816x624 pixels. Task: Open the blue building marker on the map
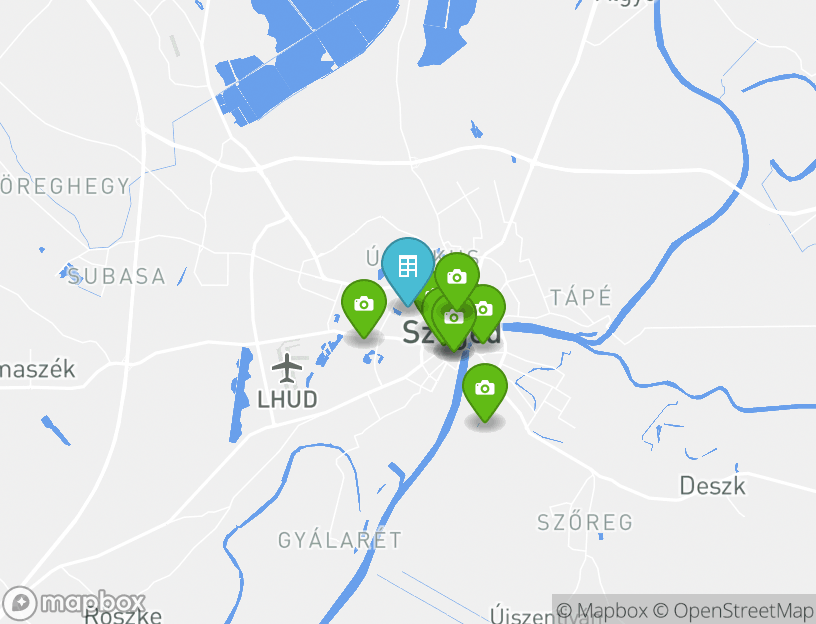coord(407,267)
